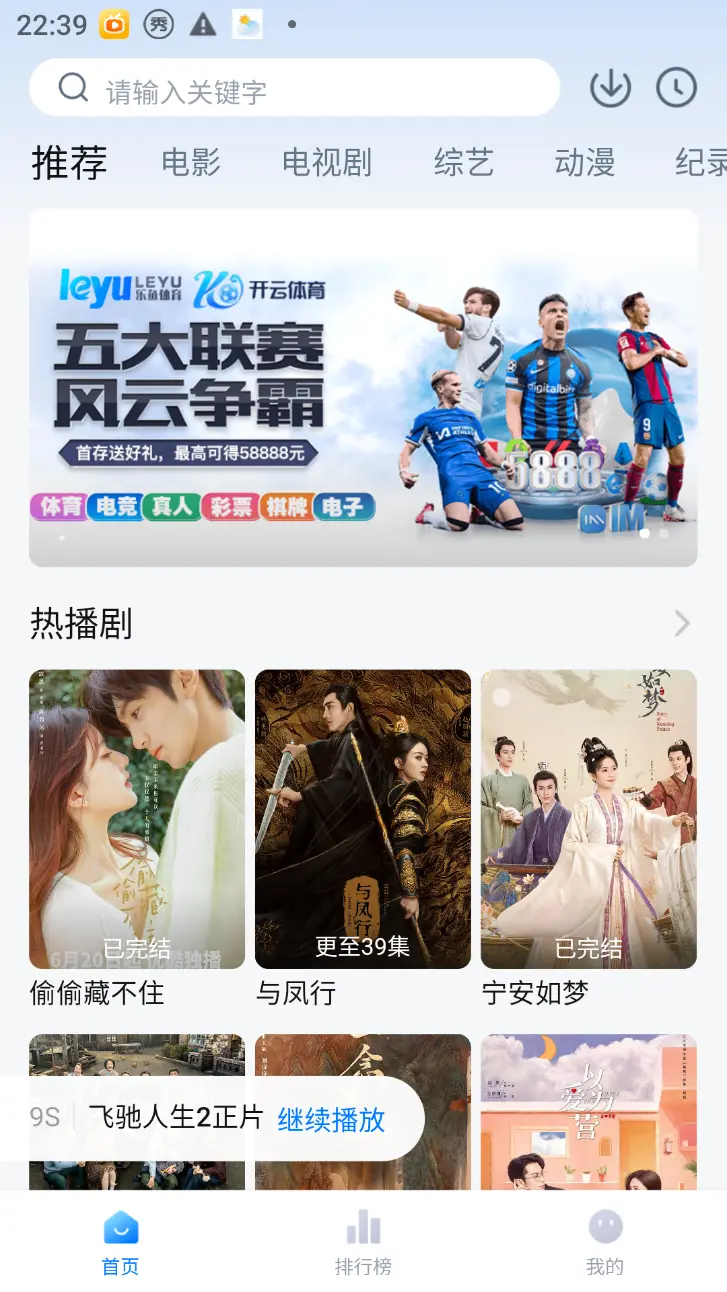Open the drama 宁安如梦
This screenshot has height=1292, width=727.
(589, 819)
